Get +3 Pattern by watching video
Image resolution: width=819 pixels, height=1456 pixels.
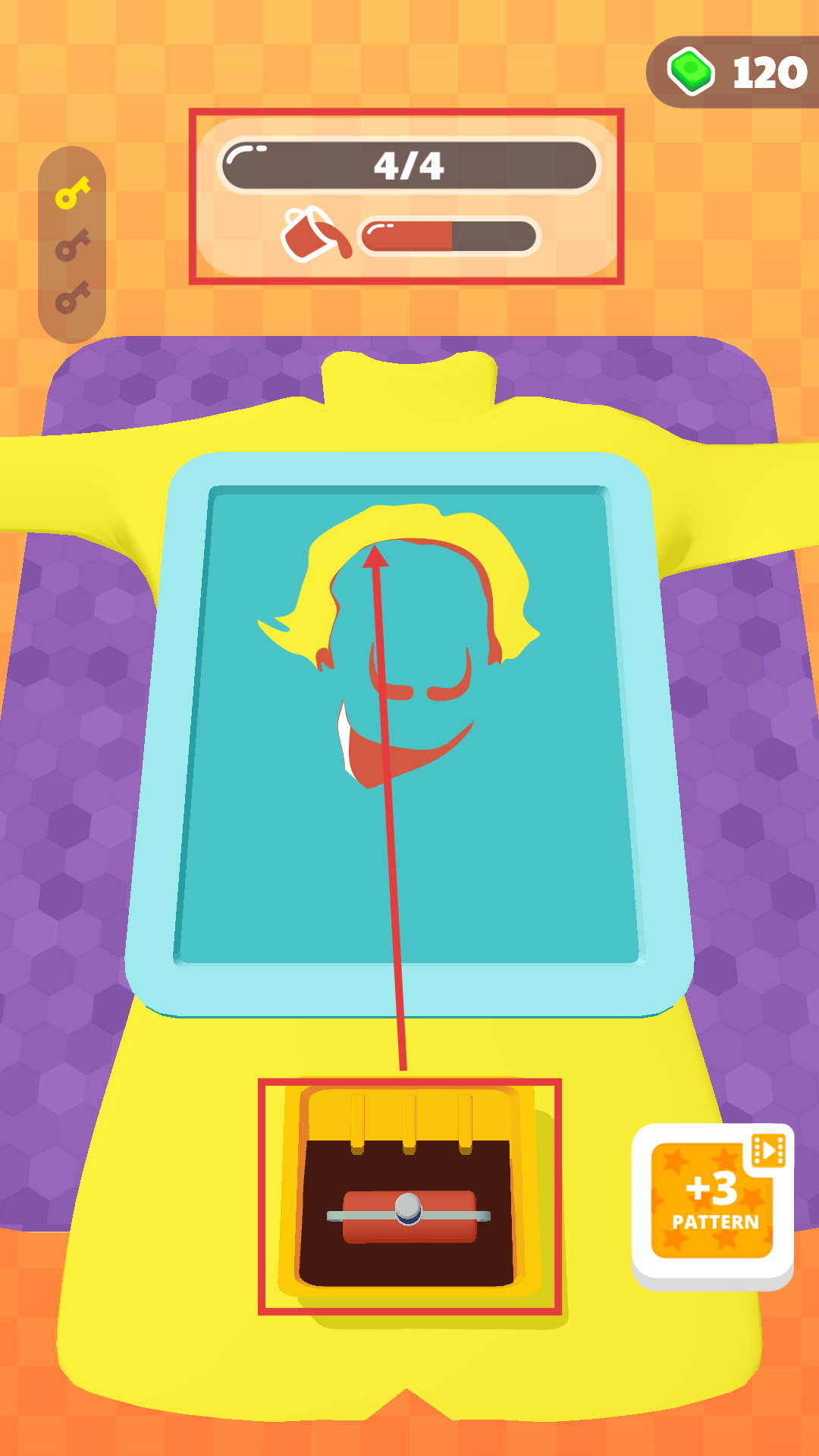coord(713,1204)
